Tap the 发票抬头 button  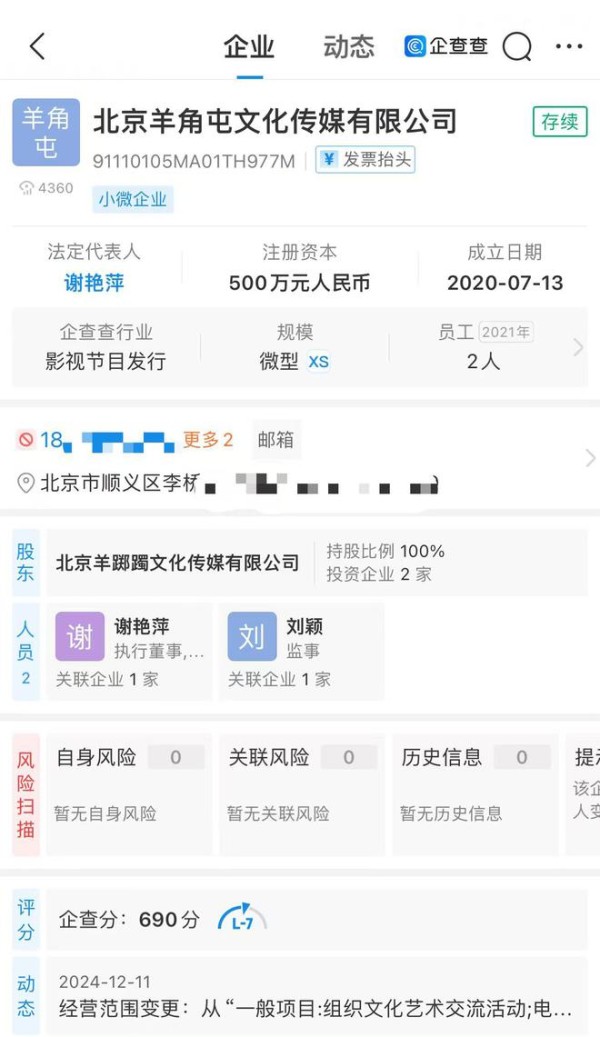pyautogui.click(x=365, y=159)
